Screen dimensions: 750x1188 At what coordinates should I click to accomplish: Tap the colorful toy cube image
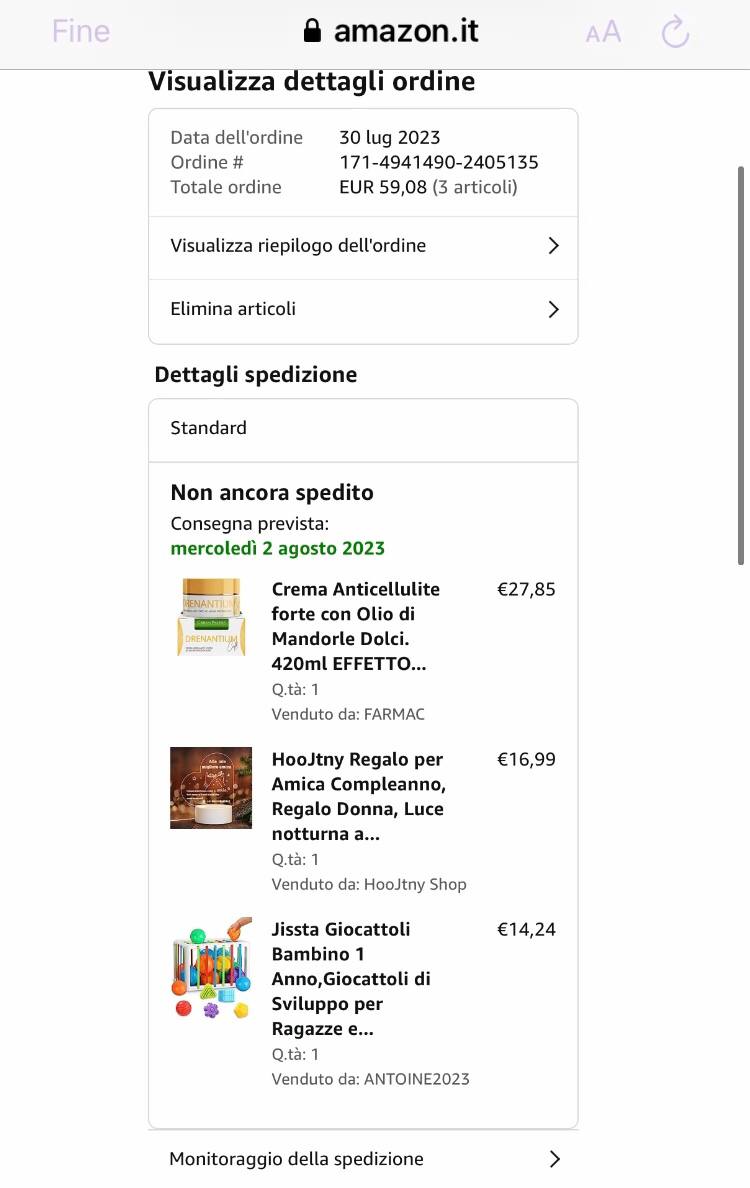point(211,967)
